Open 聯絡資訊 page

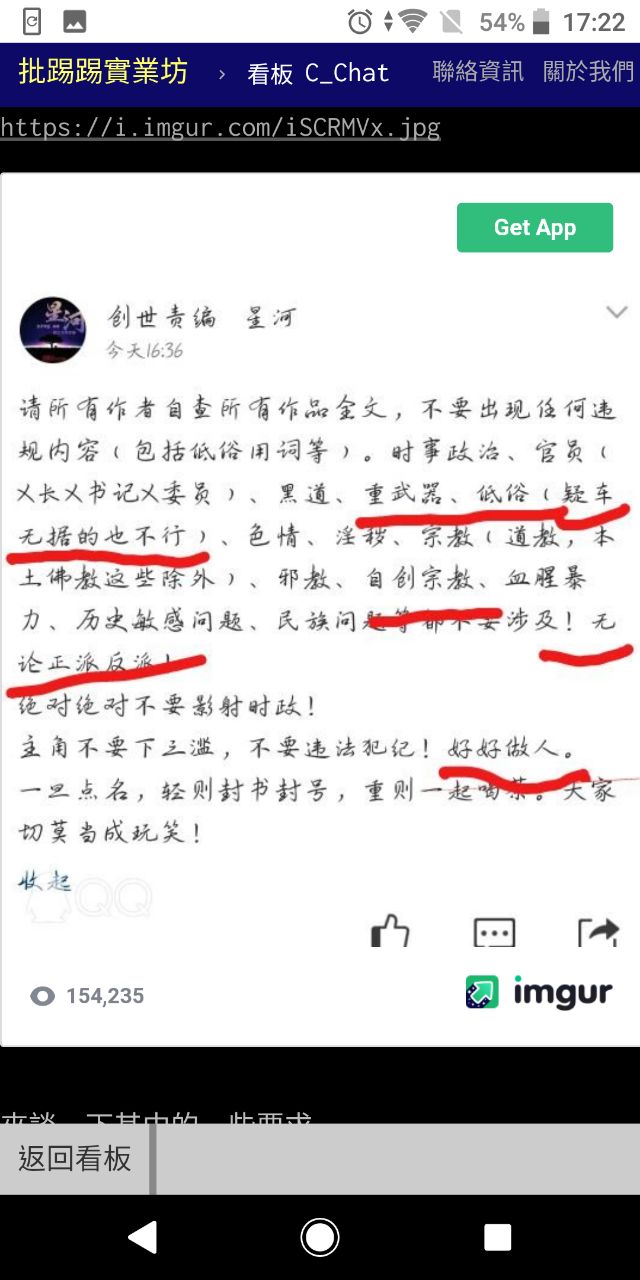tap(478, 71)
